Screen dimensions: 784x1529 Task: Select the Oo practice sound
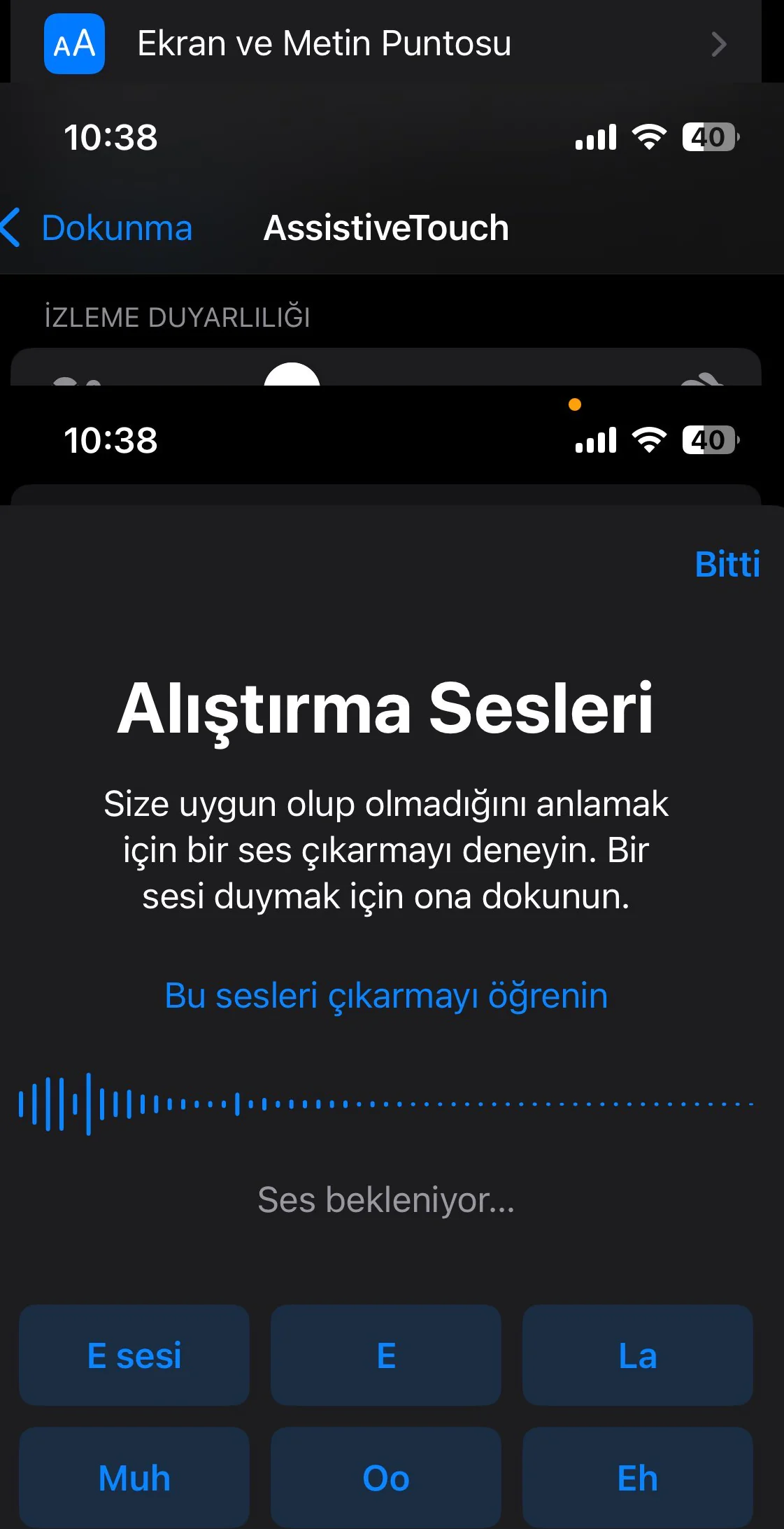pyautogui.click(x=386, y=1478)
